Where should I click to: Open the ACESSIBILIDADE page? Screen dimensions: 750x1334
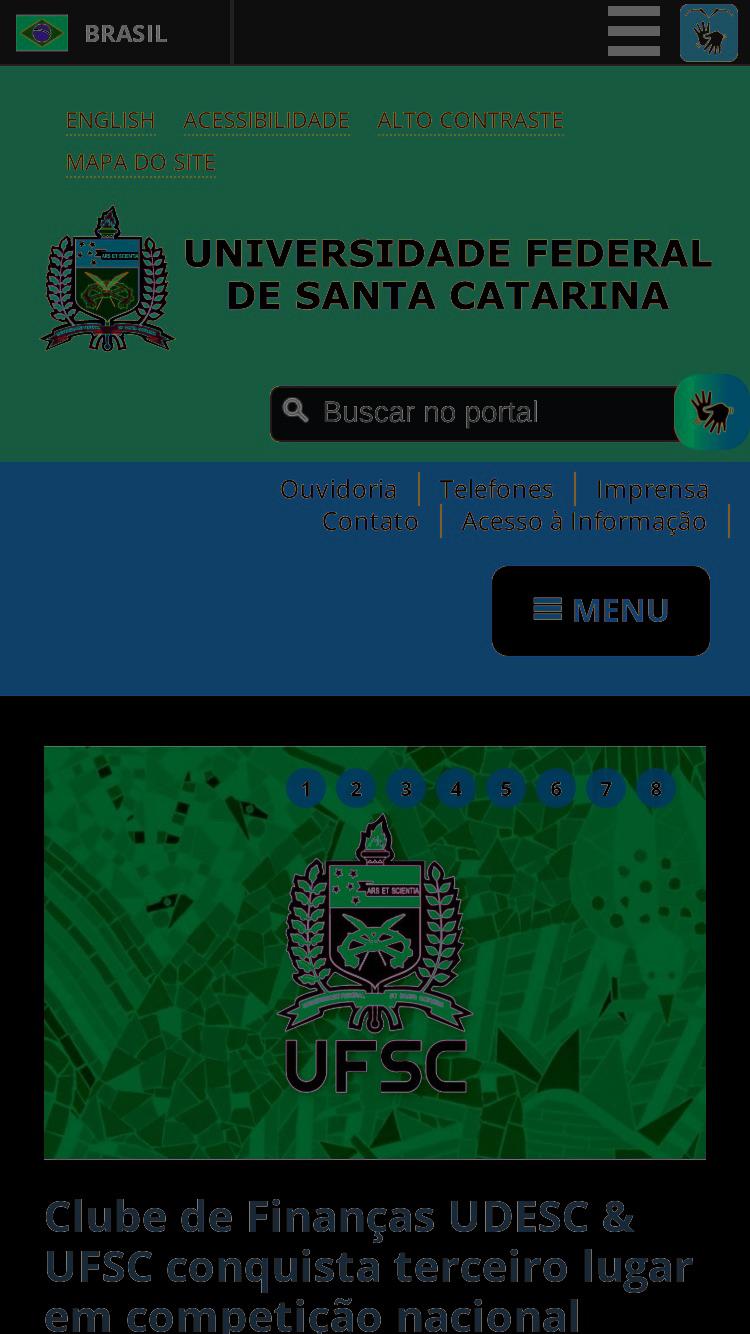[x=266, y=120]
